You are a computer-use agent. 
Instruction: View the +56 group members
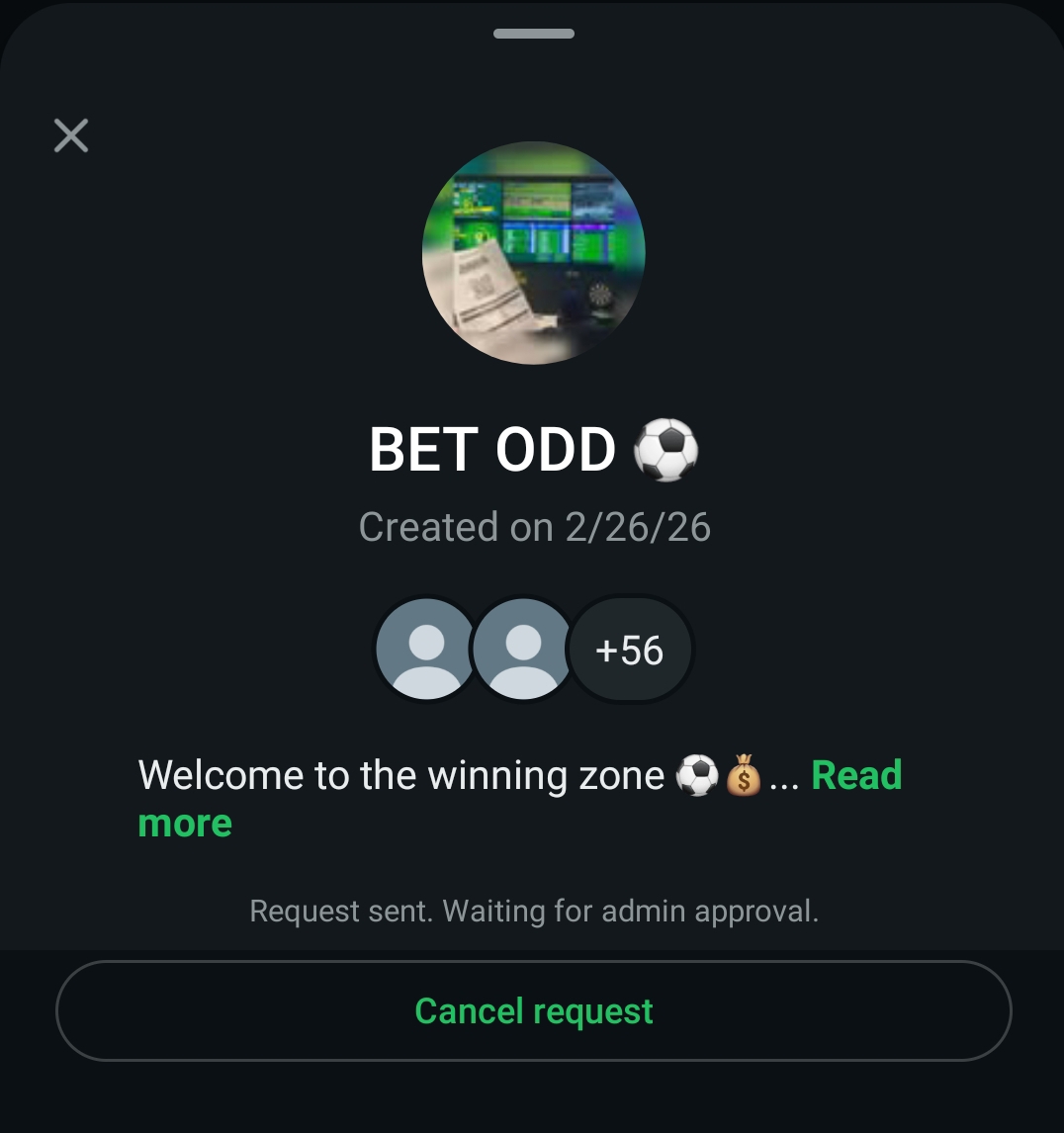629,651
